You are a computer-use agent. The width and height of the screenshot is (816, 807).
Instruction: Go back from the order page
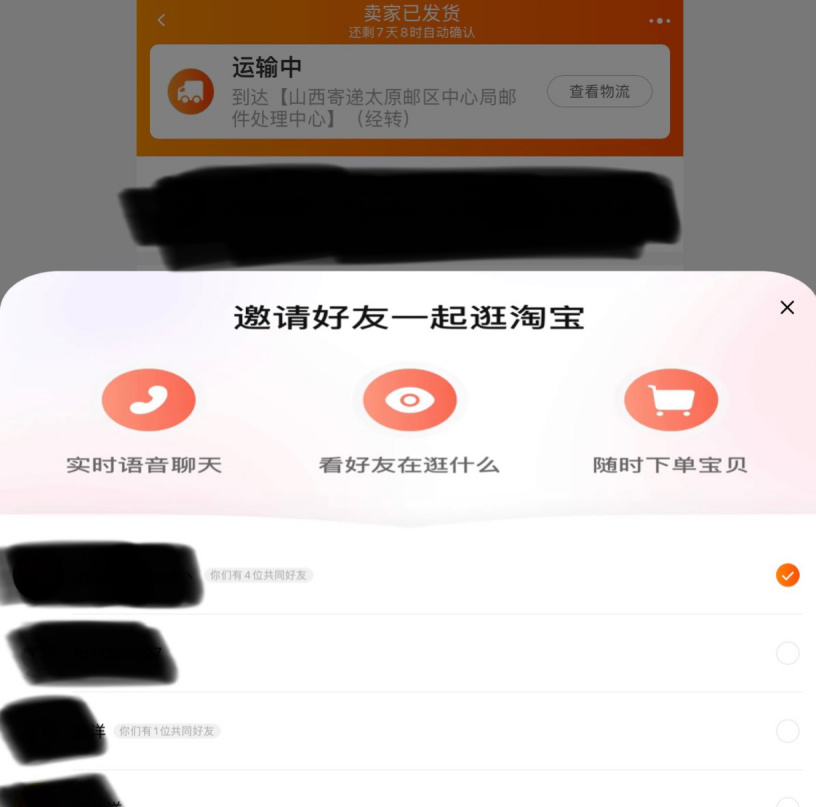tap(162, 20)
